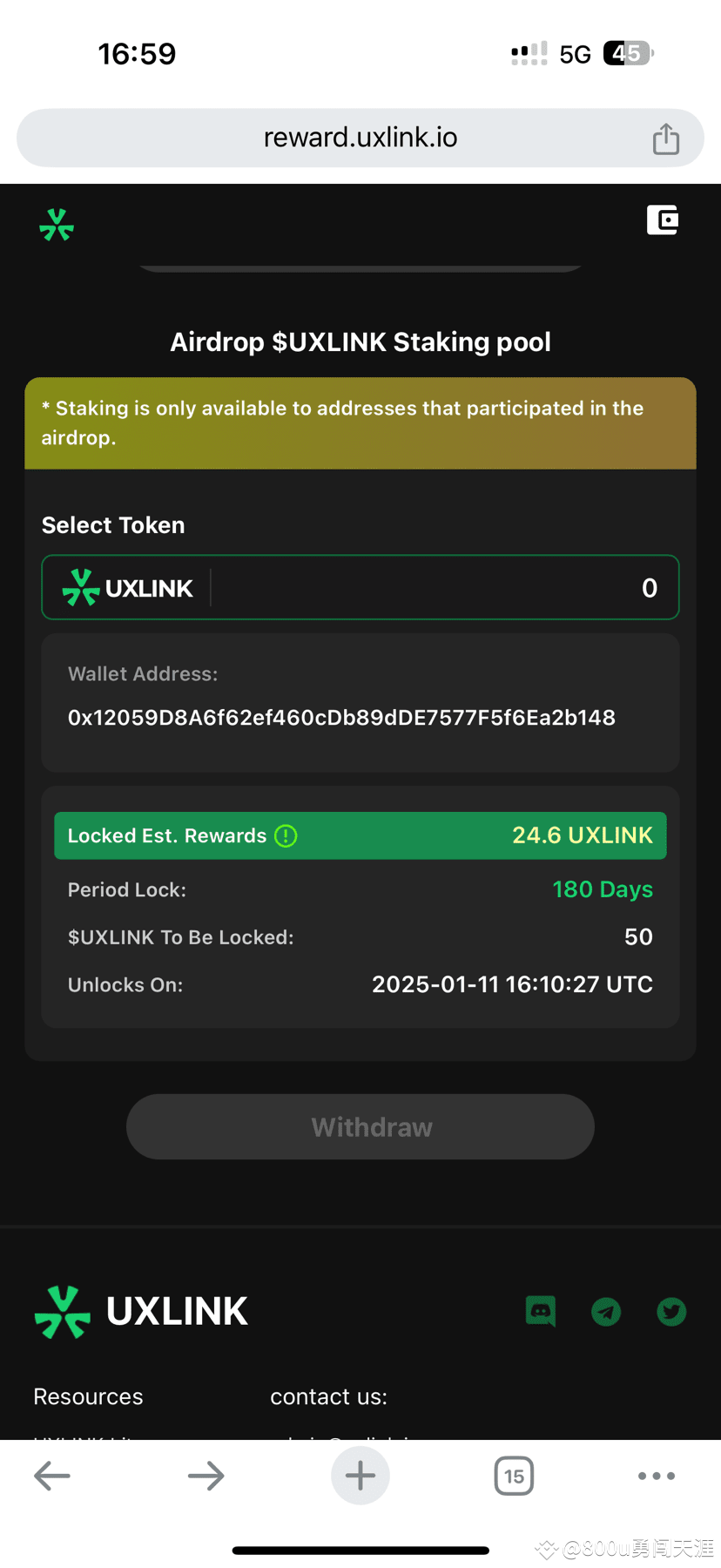This screenshot has height=1568, width=721.
Task: Tap the UXLINK footer logo
Action: [x=62, y=1312]
